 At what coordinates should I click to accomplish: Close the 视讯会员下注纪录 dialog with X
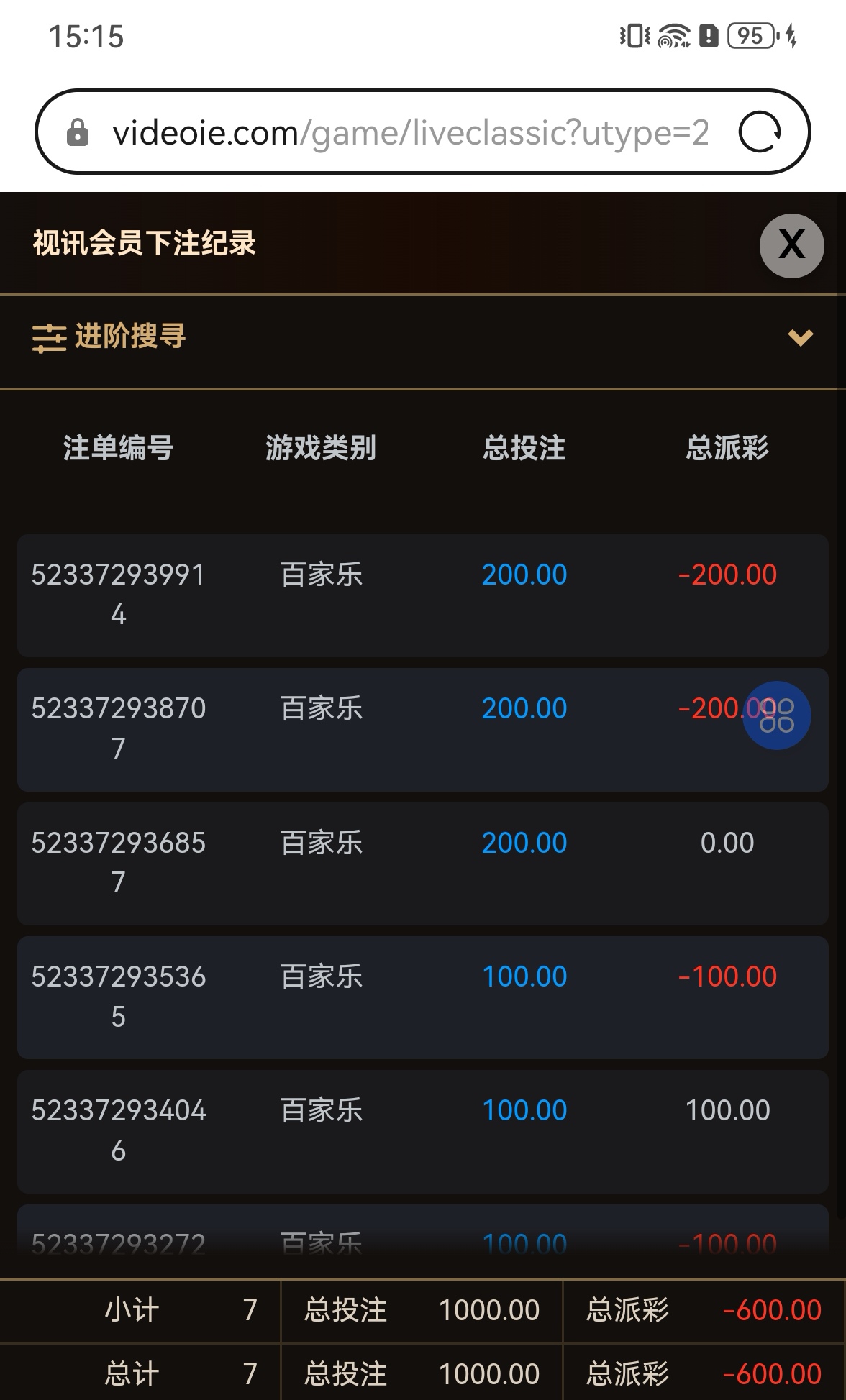(x=791, y=245)
